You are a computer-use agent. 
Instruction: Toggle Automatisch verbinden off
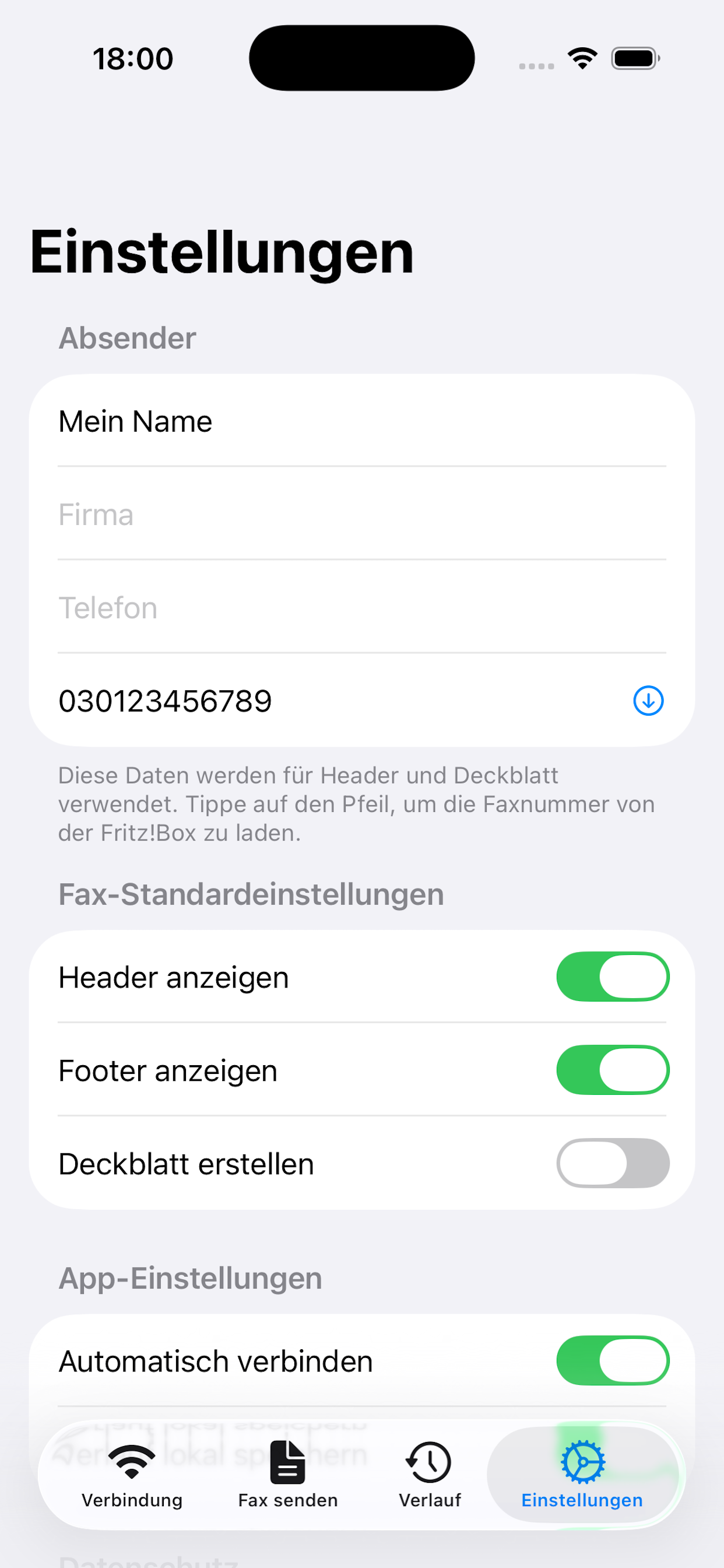point(613,1361)
